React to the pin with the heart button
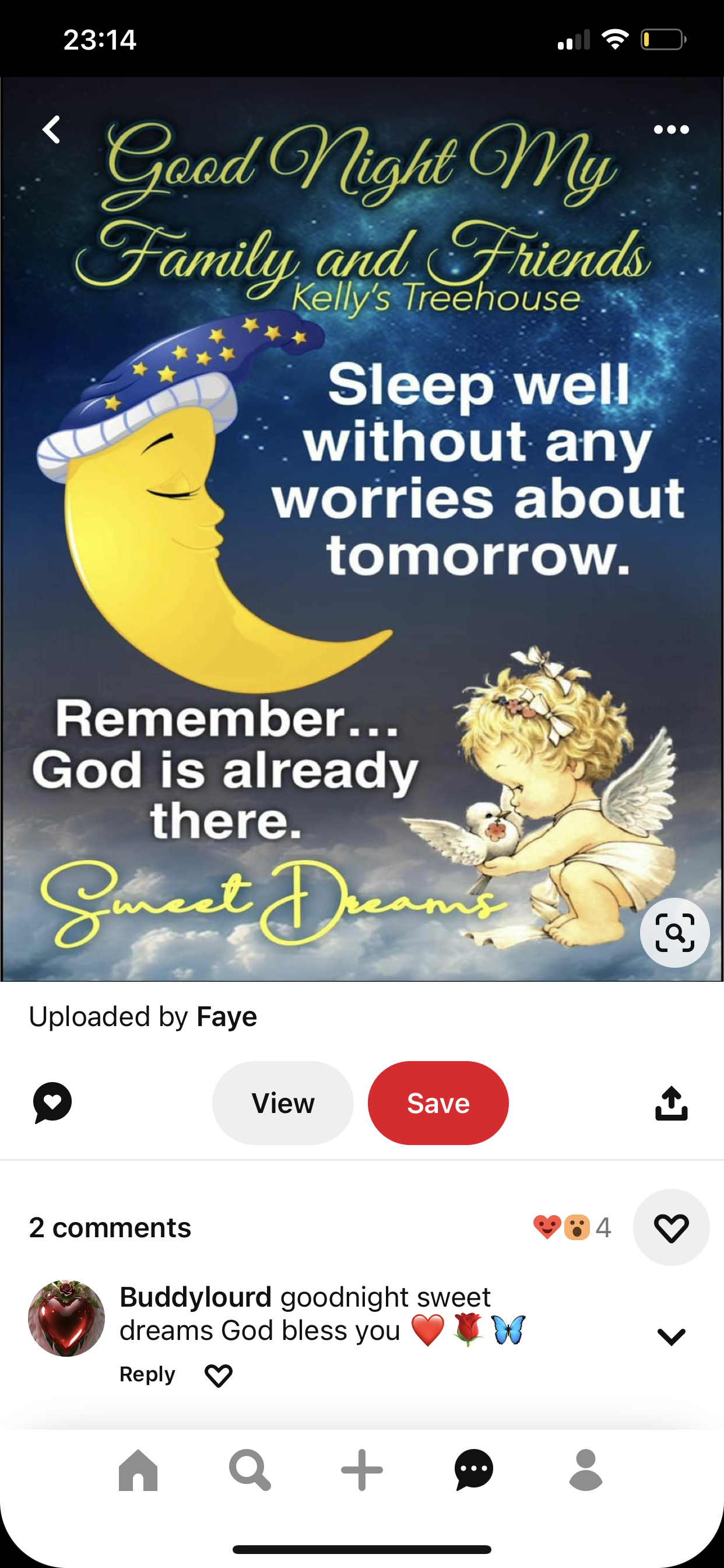Image resolution: width=724 pixels, height=1568 pixels. coord(671,1228)
